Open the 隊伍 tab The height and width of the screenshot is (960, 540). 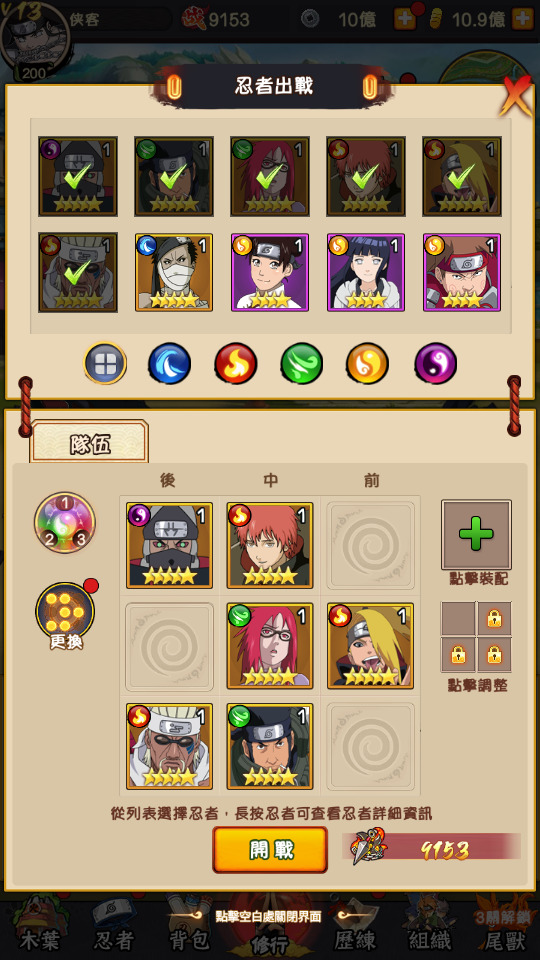[89, 442]
